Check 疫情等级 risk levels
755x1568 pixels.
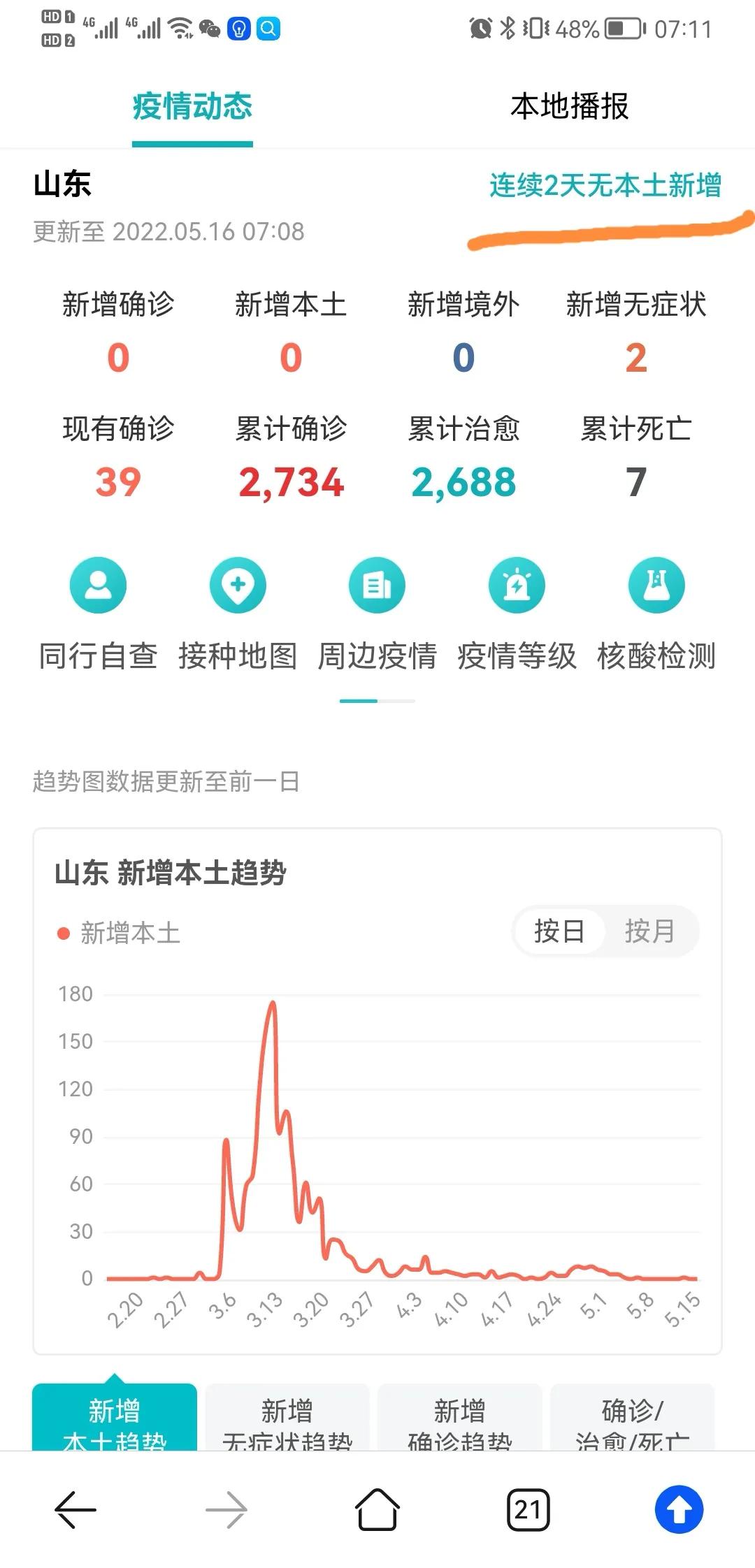pyautogui.click(x=517, y=614)
